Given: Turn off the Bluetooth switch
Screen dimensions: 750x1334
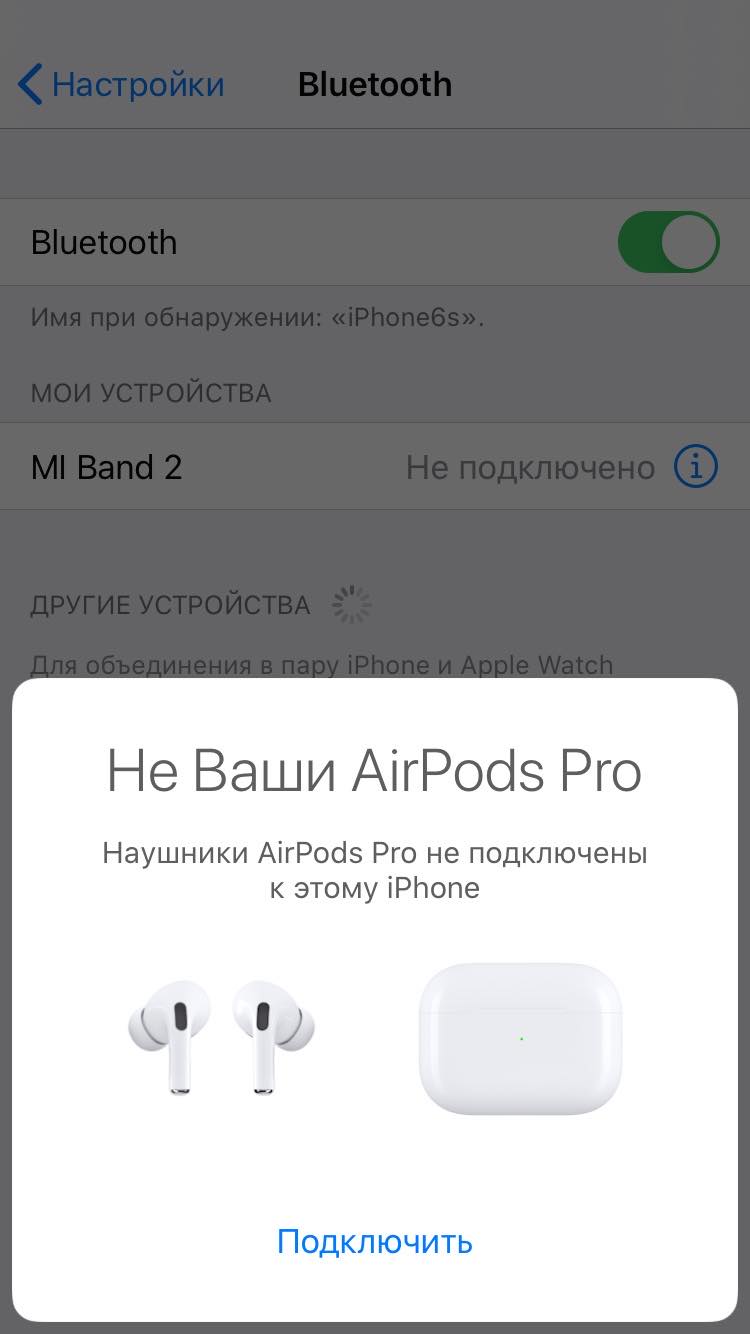Looking at the screenshot, I should (x=668, y=242).
